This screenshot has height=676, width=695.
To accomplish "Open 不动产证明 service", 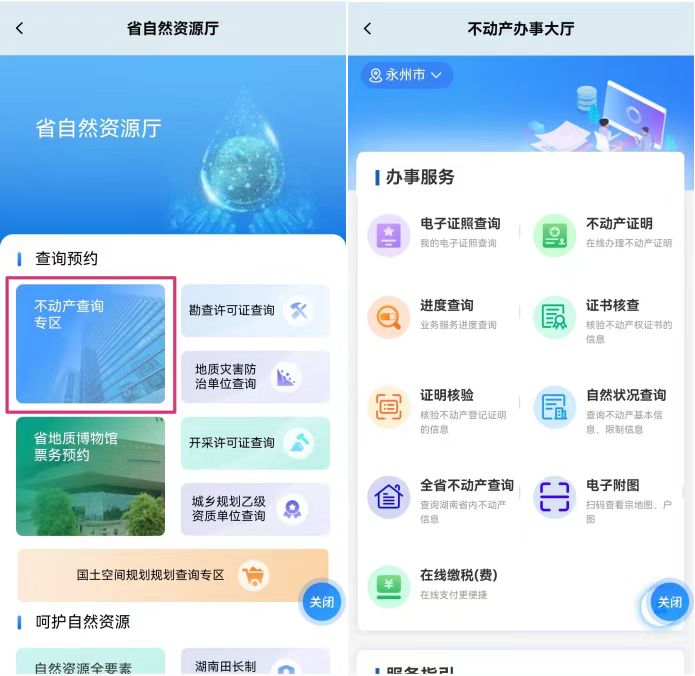I will coord(605,233).
